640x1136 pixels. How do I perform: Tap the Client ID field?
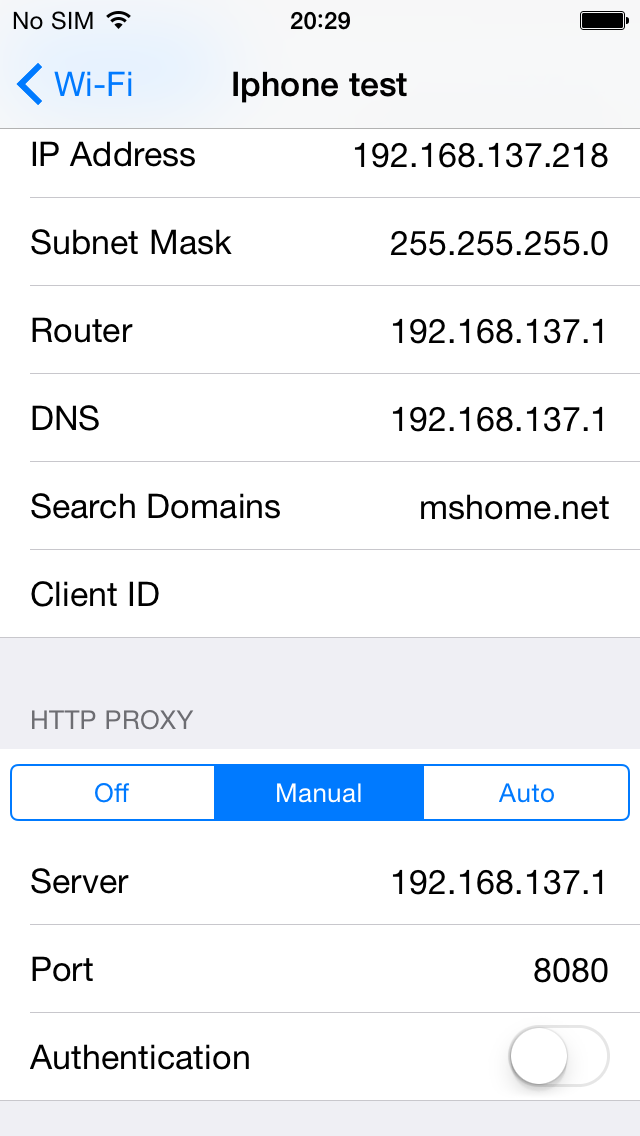320,594
